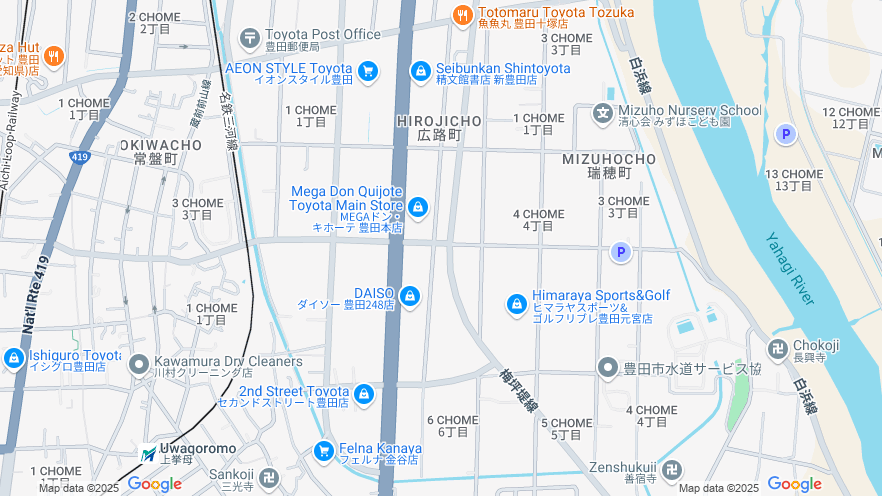Open the AEON STYLE Toyota marker
The width and height of the screenshot is (882, 496).
368,70
